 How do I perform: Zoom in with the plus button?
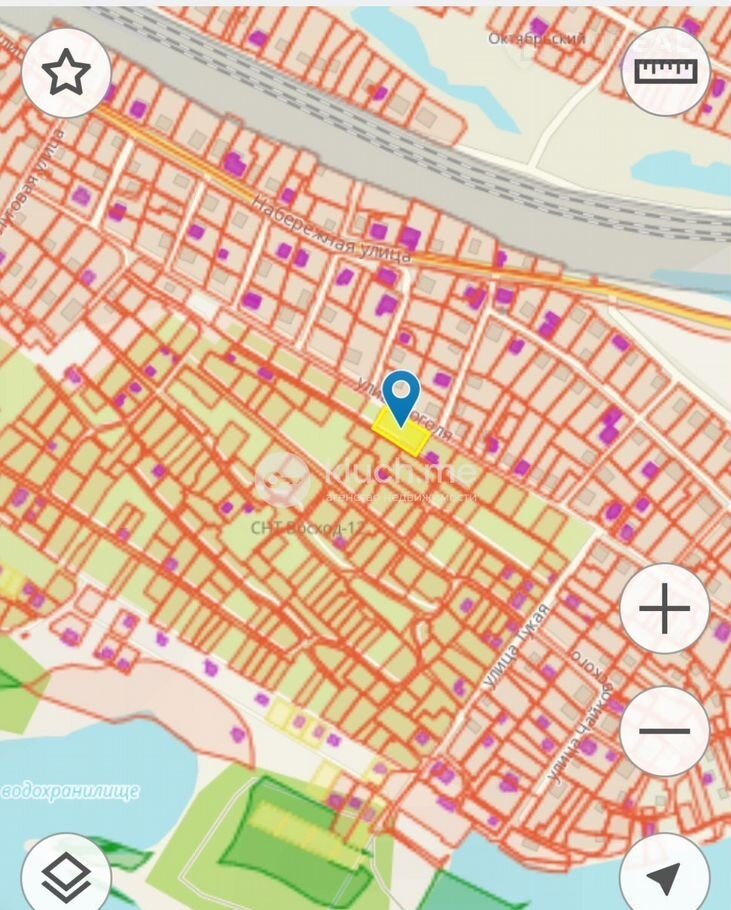point(665,609)
